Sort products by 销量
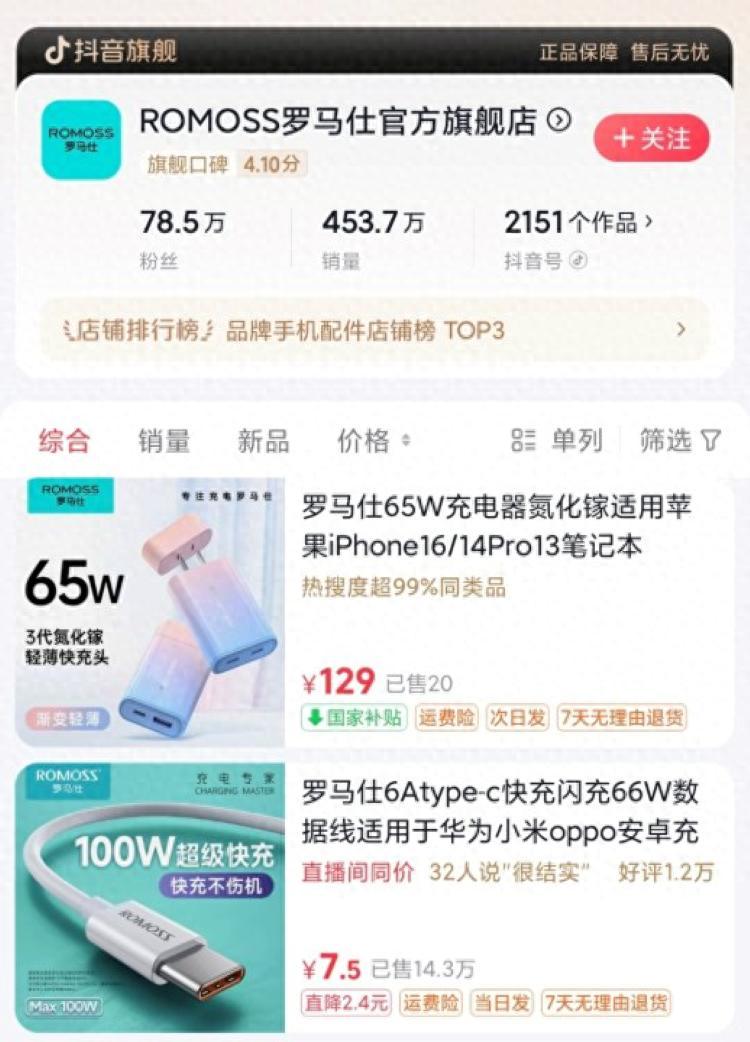Screen dimensions: 750x1042 (164, 440)
